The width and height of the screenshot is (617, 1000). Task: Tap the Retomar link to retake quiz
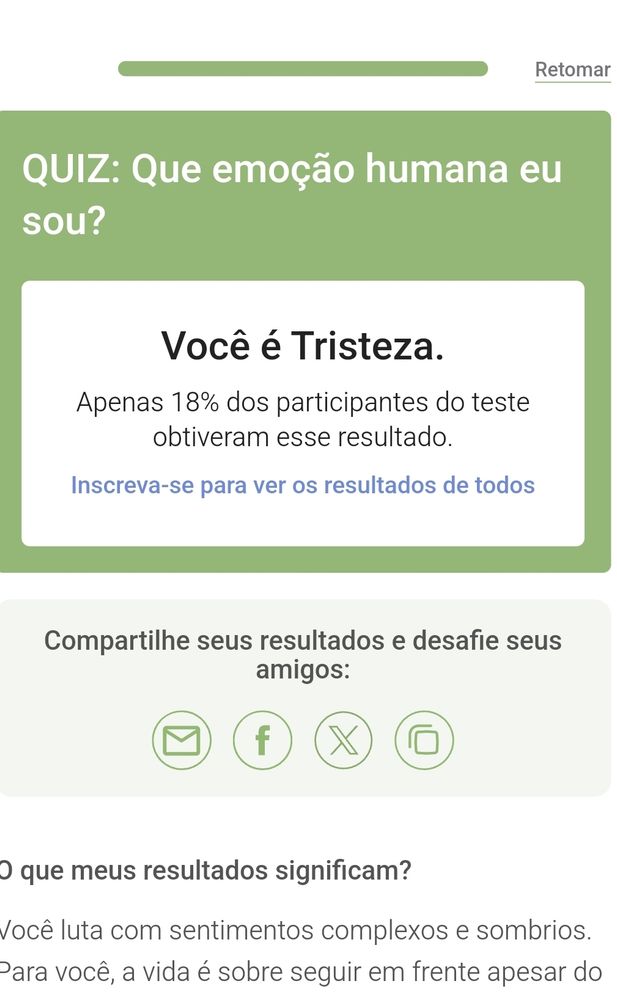(572, 70)
